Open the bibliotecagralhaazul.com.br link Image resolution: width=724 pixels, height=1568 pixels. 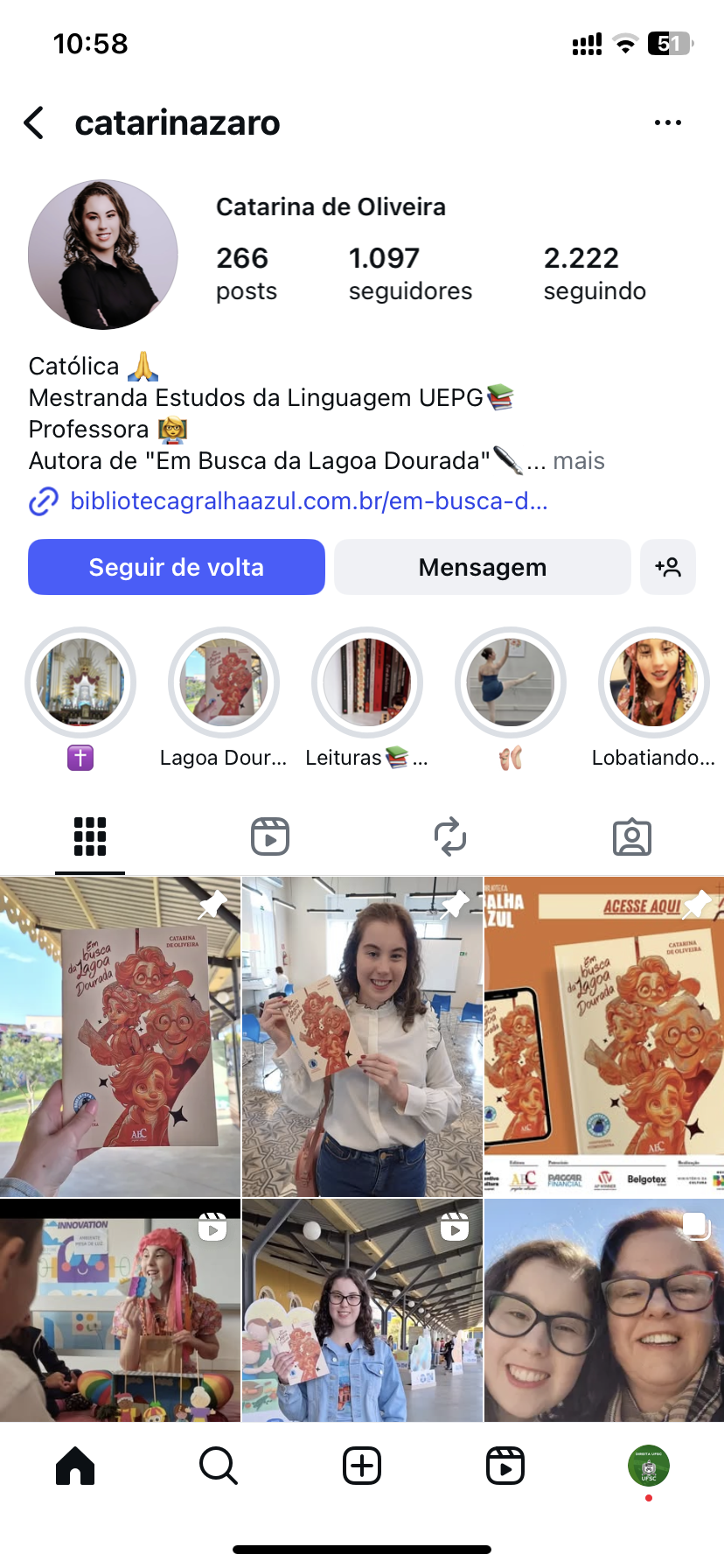pyautogui.click(x=309, y=501)
